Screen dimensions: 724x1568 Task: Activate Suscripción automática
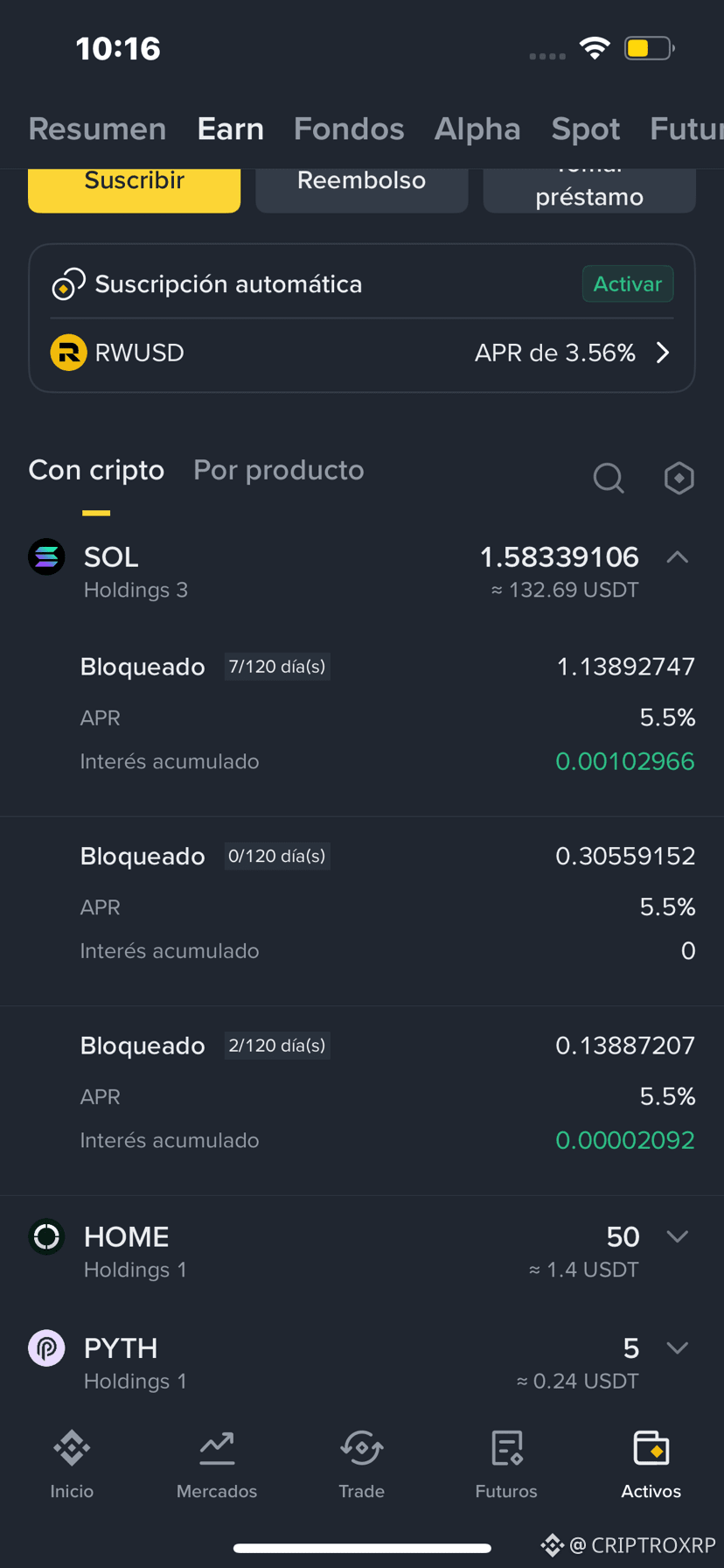[x=628, y=283]
